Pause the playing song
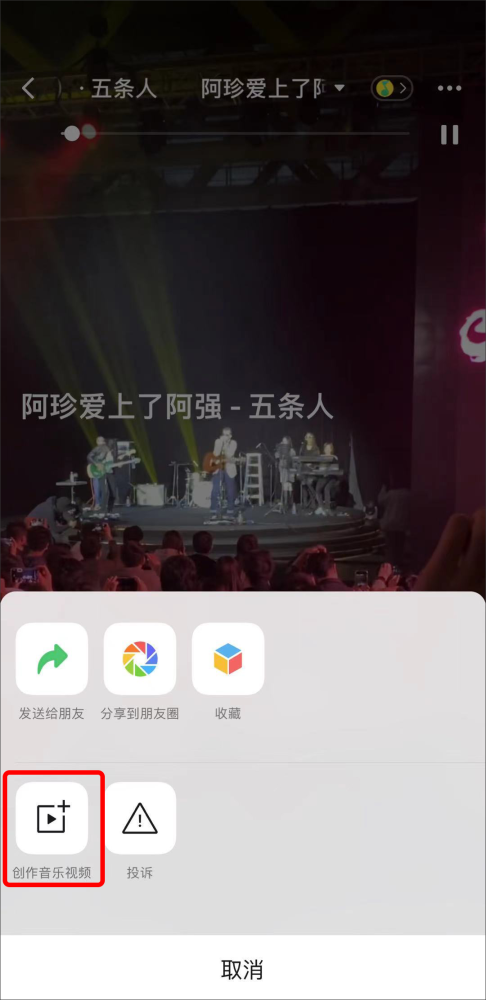 (x=450, y=135)
